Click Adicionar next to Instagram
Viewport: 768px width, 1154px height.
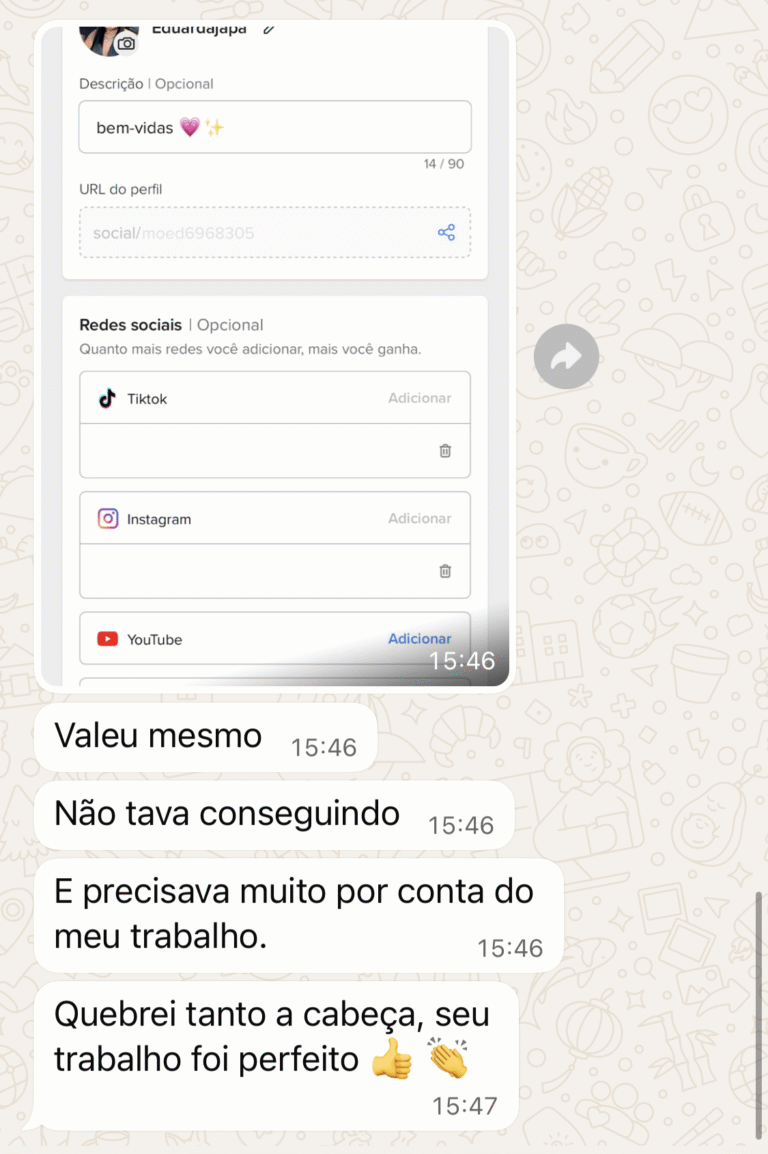pyautogui.click(x=419, y=518)
